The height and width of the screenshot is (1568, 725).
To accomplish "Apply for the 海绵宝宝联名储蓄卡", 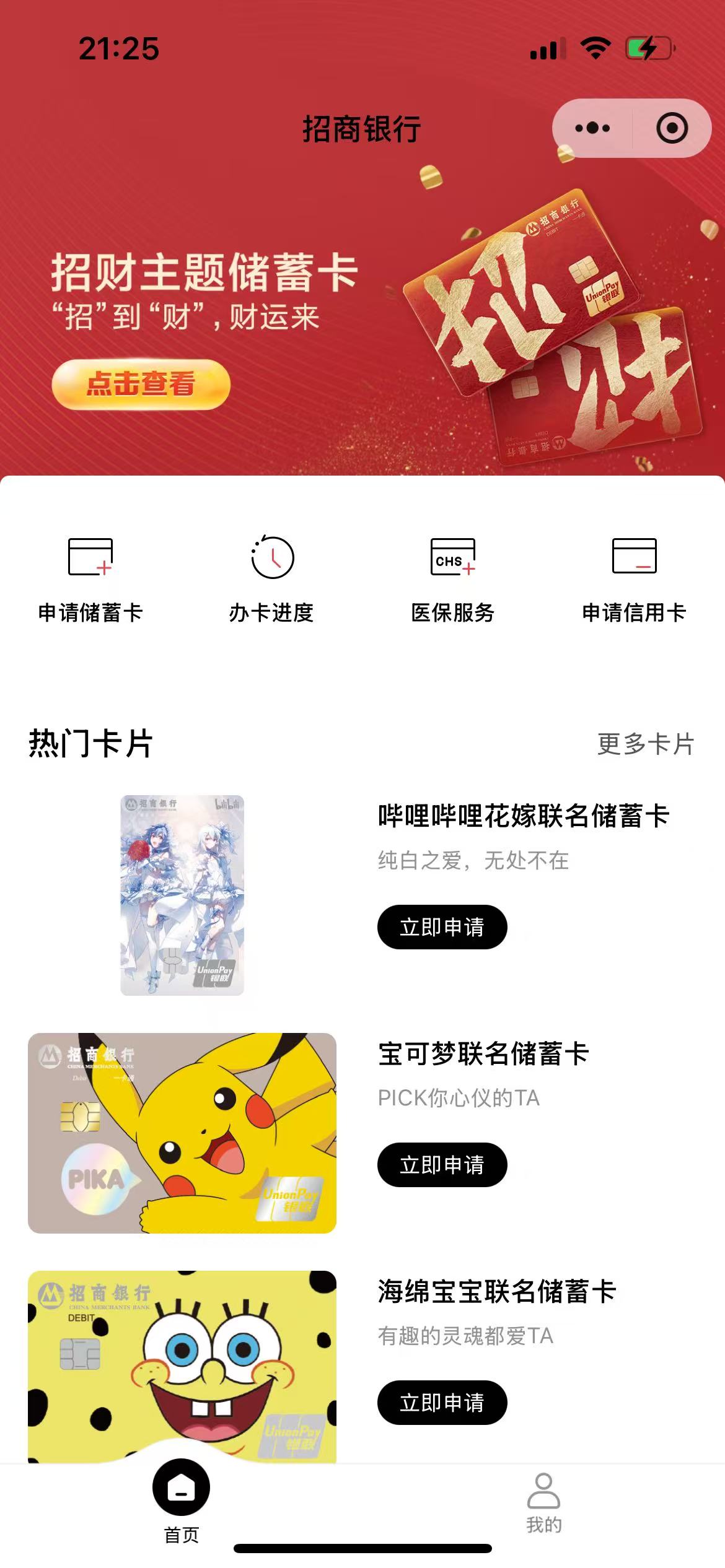I will (x=442, y=1403).
